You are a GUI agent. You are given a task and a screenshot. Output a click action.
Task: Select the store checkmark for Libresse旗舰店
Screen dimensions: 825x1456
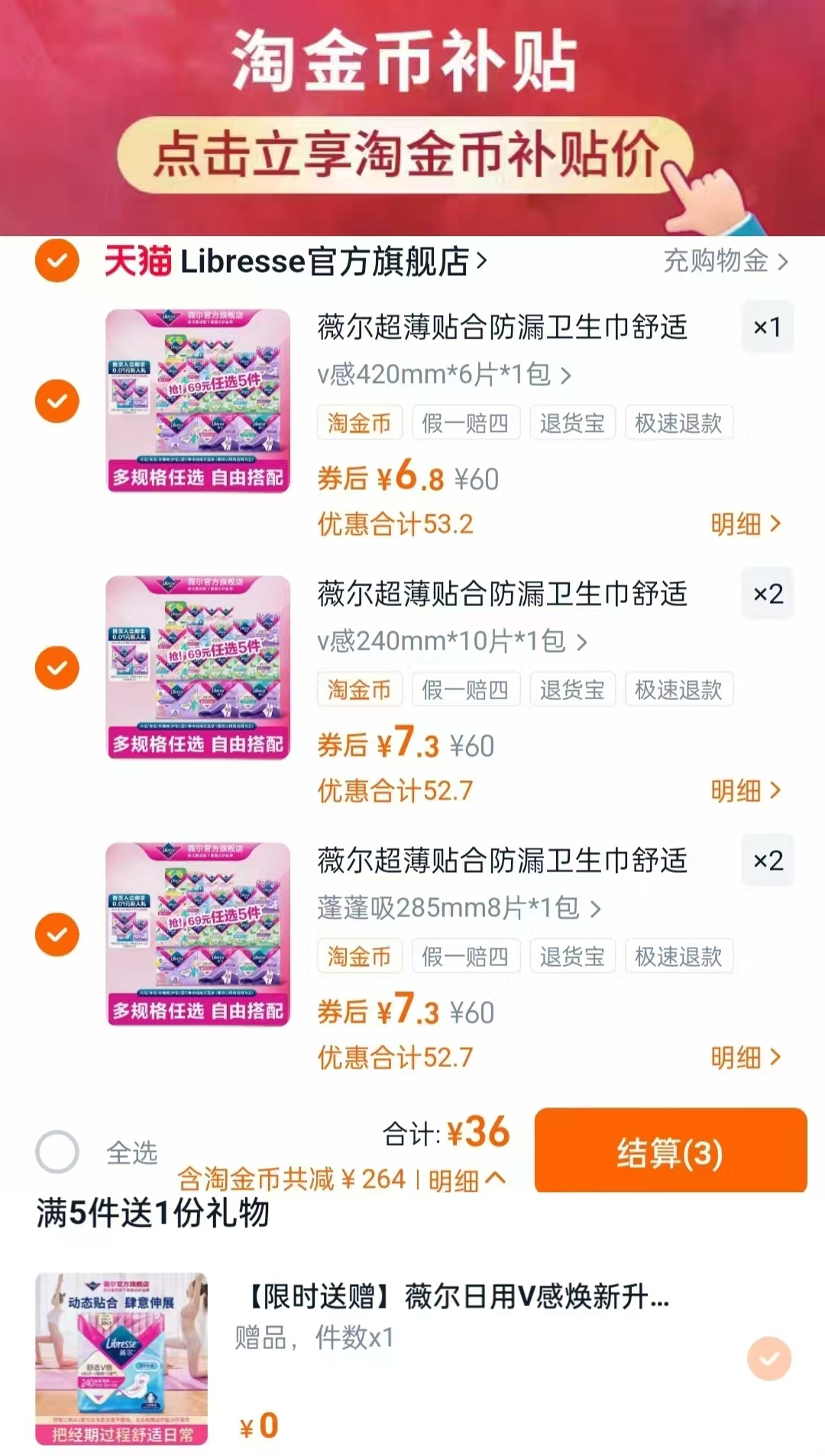57,261
